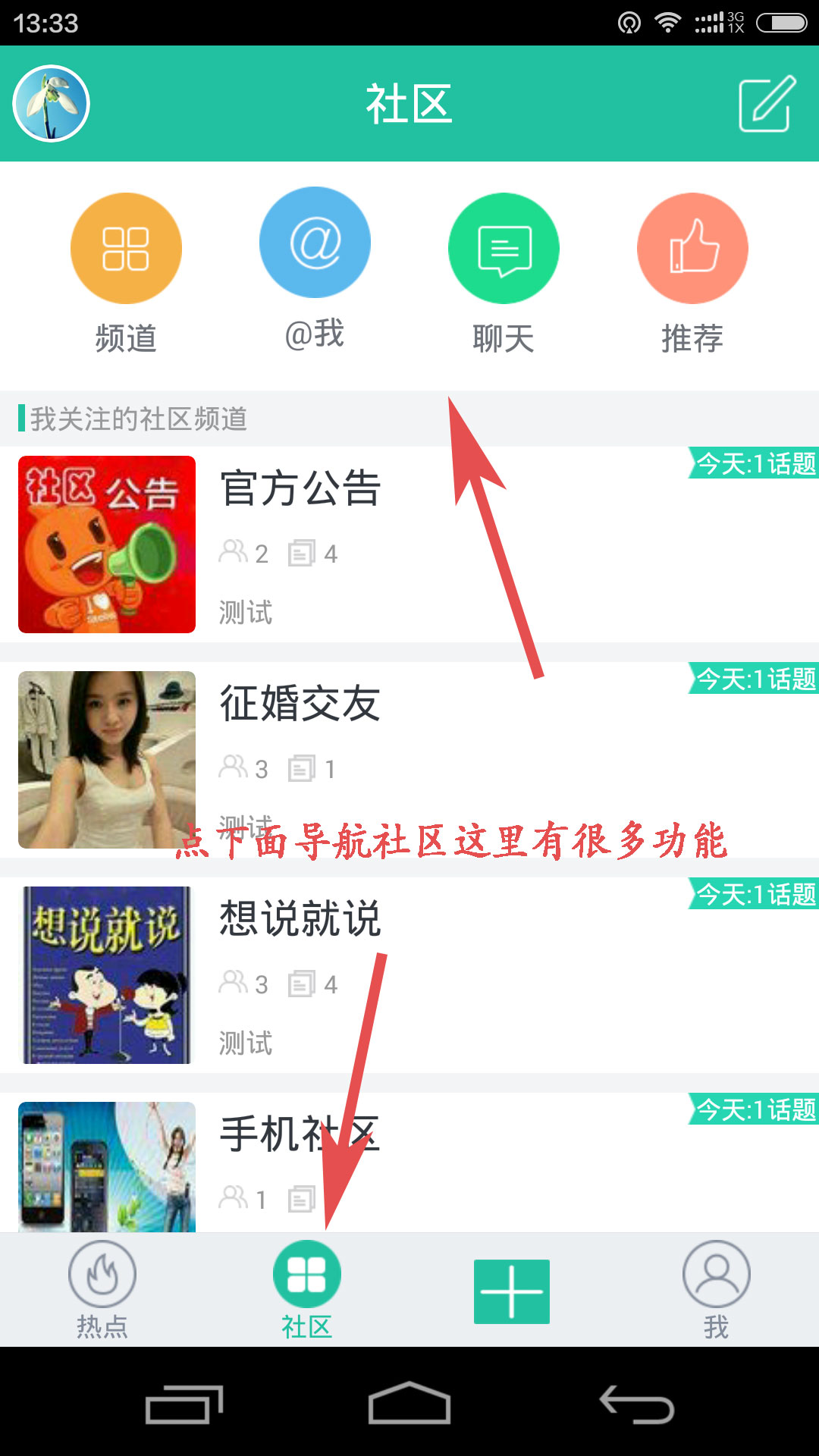Screen dimensions: 819x1456
Task: Compose a new post with the edit icon
Action: point(767,104)
